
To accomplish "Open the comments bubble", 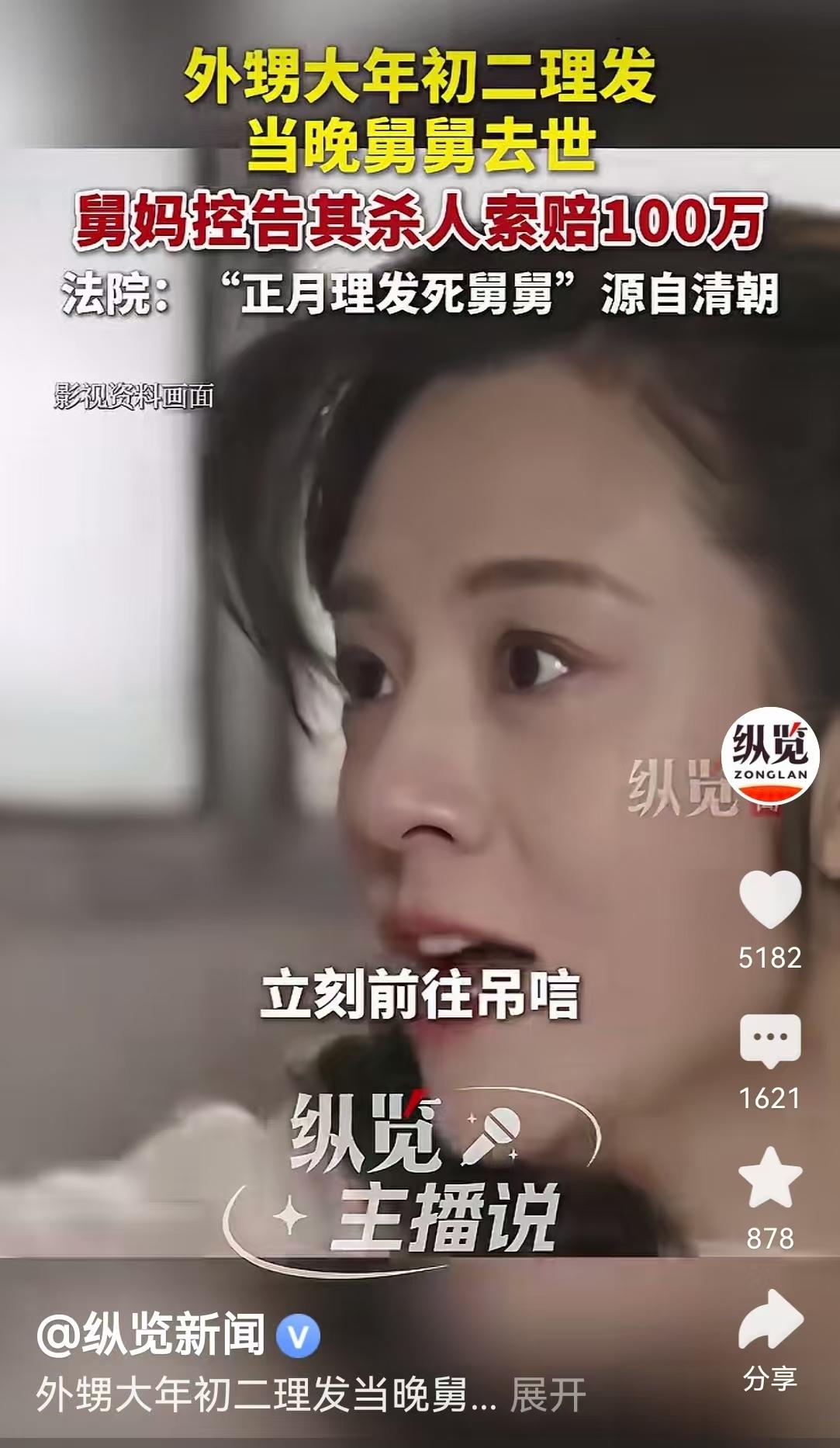I will pos(769,1040).
